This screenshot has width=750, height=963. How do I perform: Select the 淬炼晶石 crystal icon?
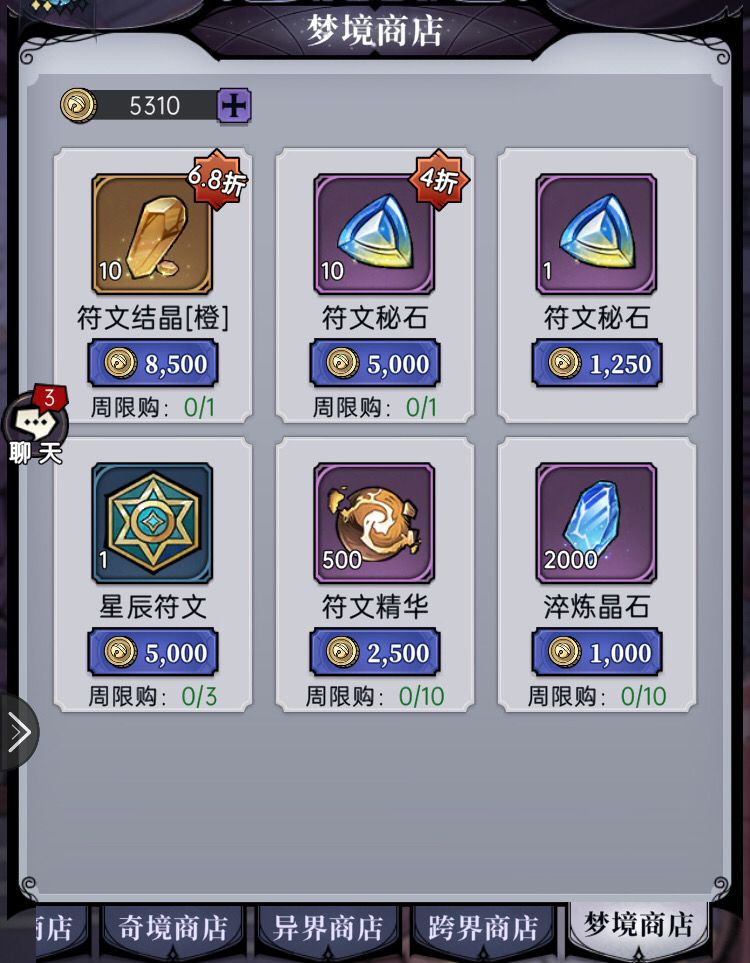[x=597, y=524]
